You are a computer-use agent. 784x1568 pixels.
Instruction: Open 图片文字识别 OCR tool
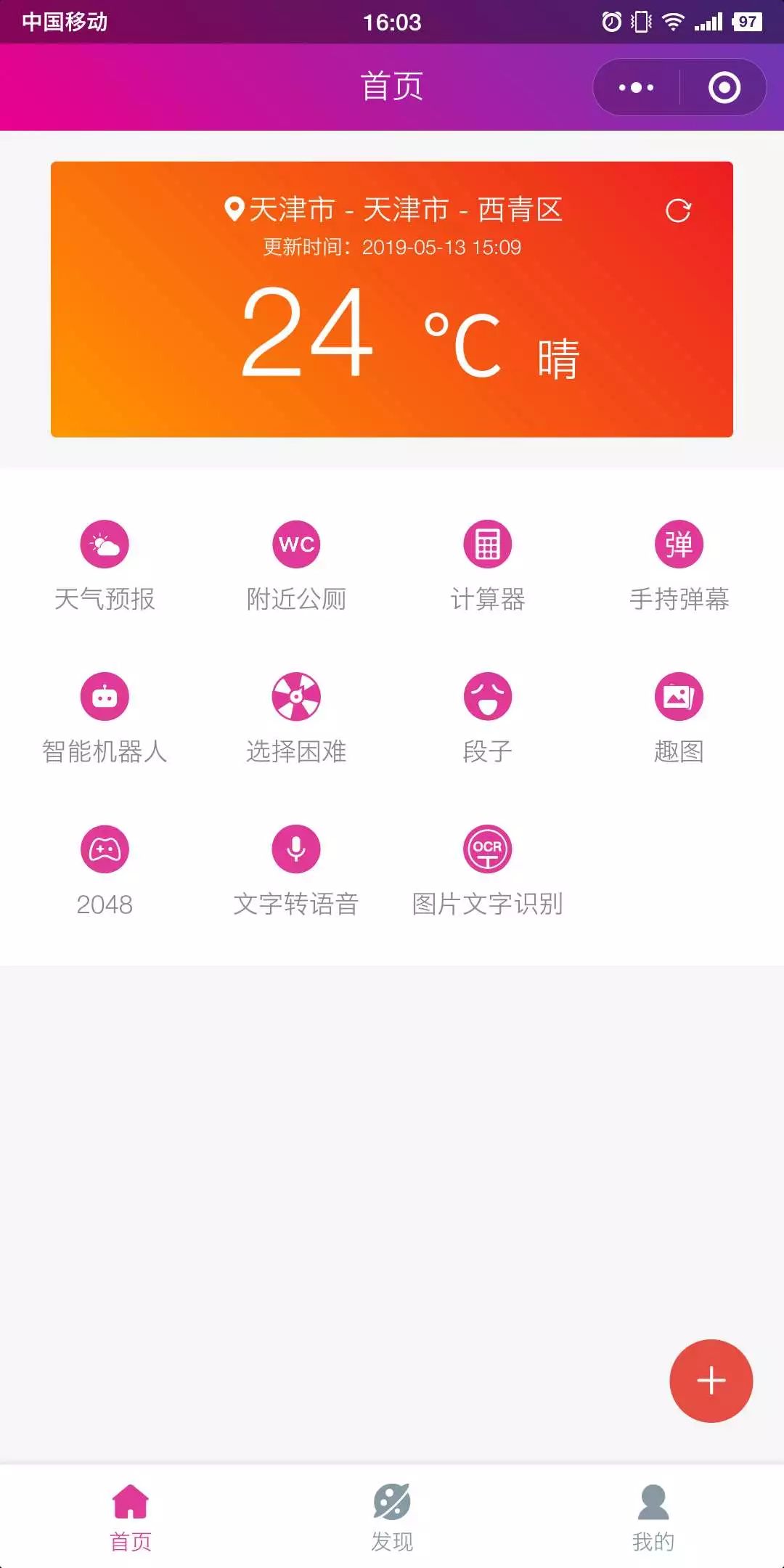[488, 871]
